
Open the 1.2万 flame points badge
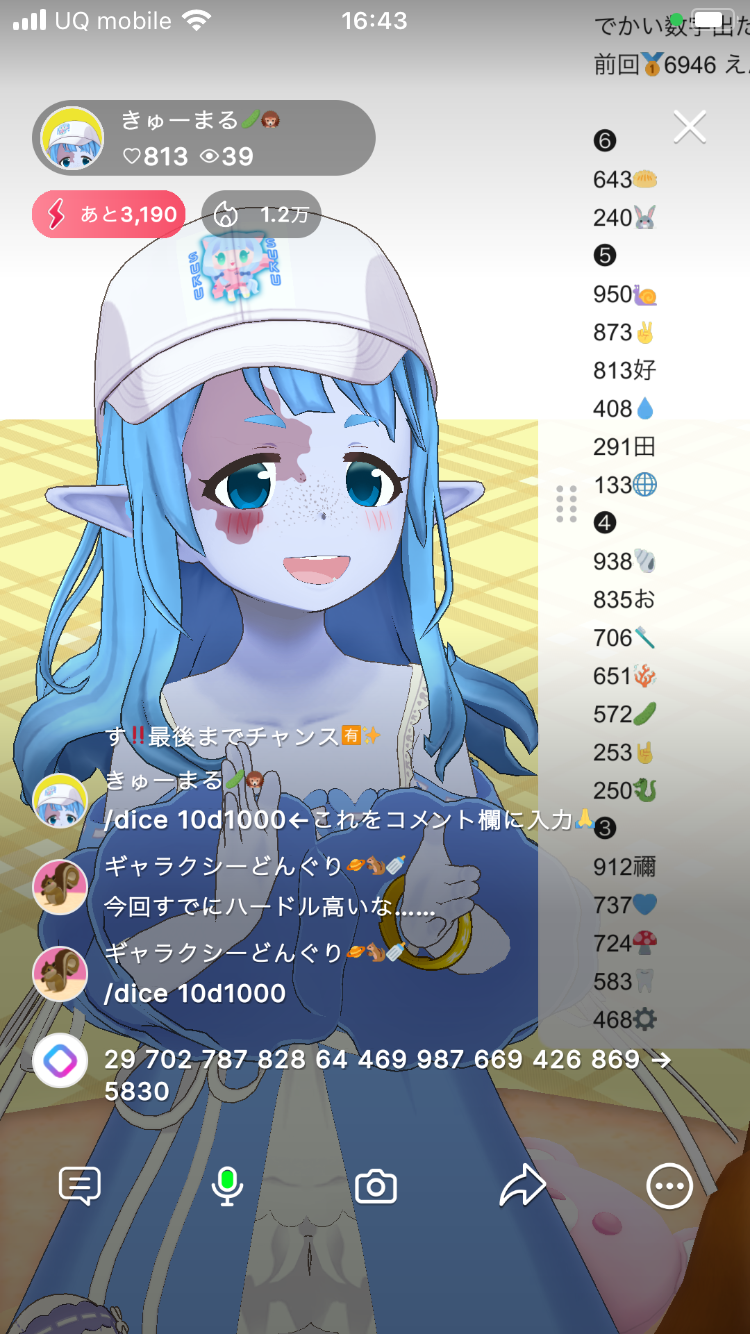tap(261, 214)
